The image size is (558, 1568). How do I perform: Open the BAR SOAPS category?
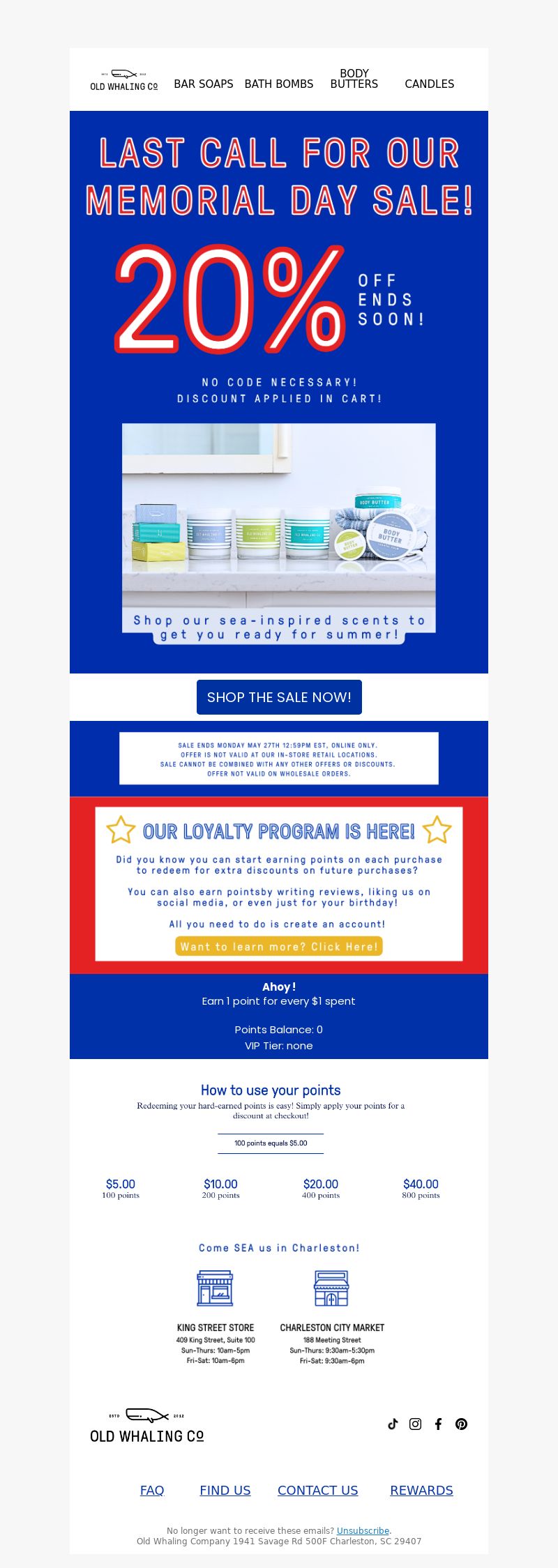click(x=203, y=84)
